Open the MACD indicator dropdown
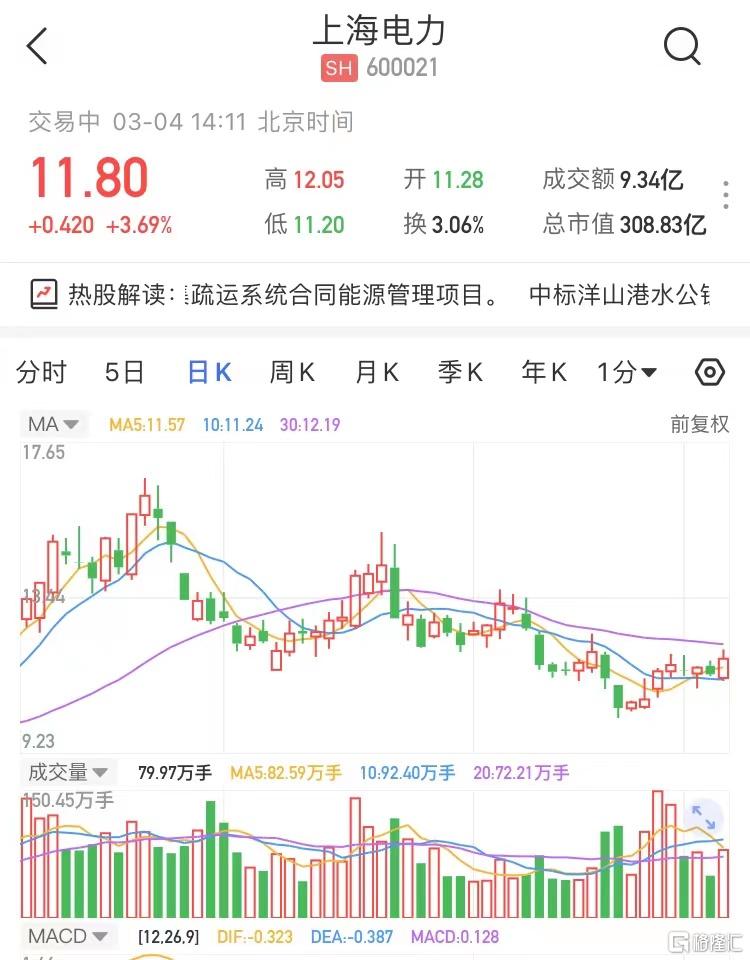The image size is (750, 960). [69, 937]
